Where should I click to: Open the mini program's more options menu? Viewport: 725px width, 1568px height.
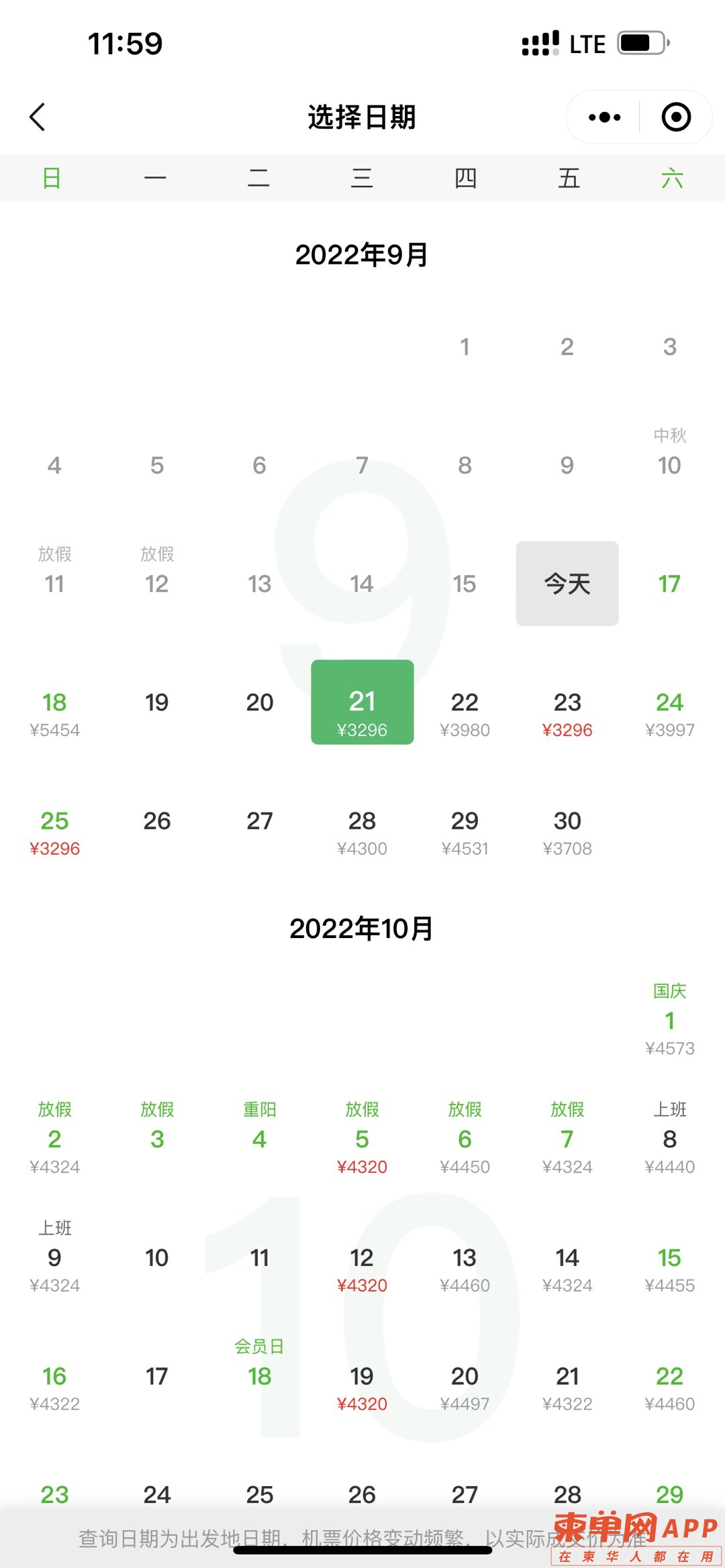(x=604, y=117)
